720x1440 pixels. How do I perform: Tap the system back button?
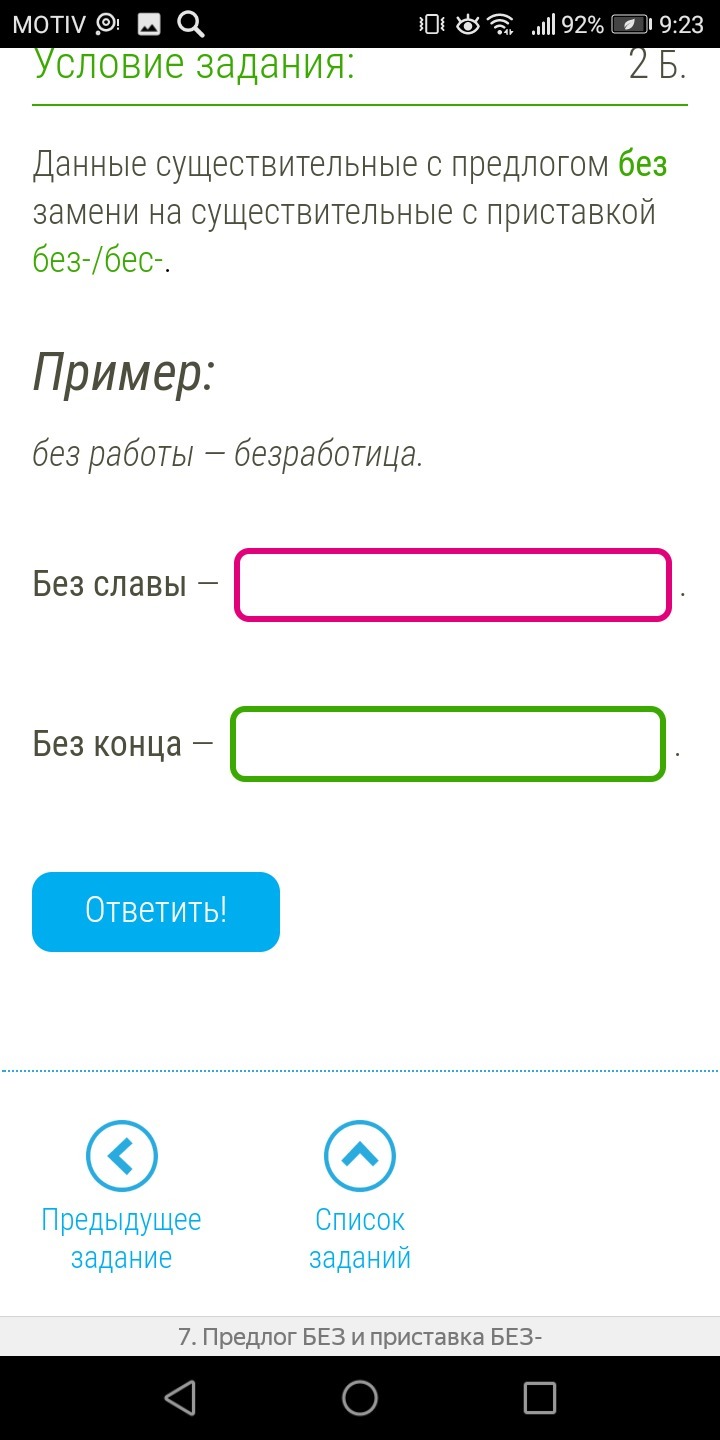click(180, 1398)
